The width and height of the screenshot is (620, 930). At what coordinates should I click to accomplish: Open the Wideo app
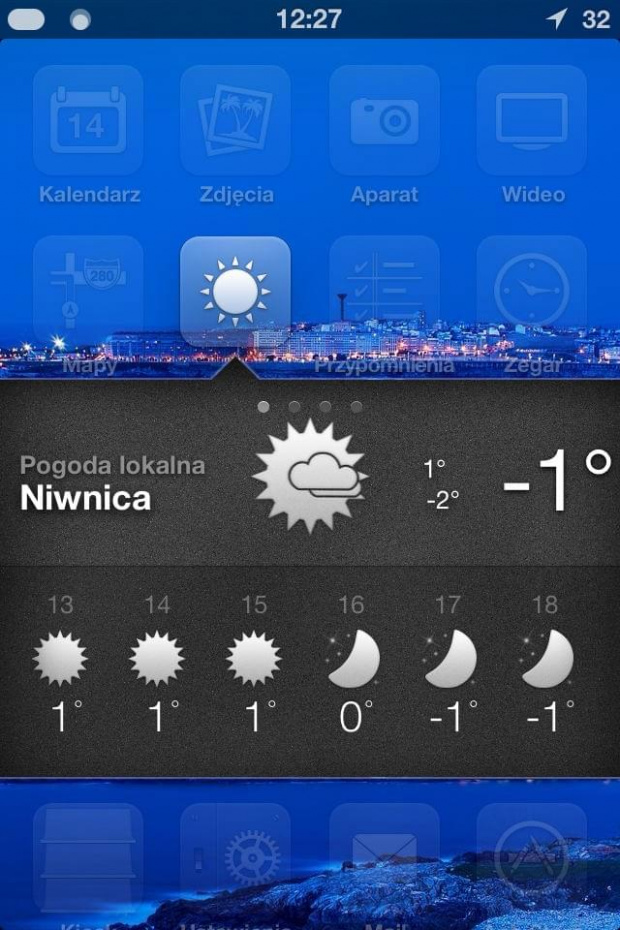[532, 121]
